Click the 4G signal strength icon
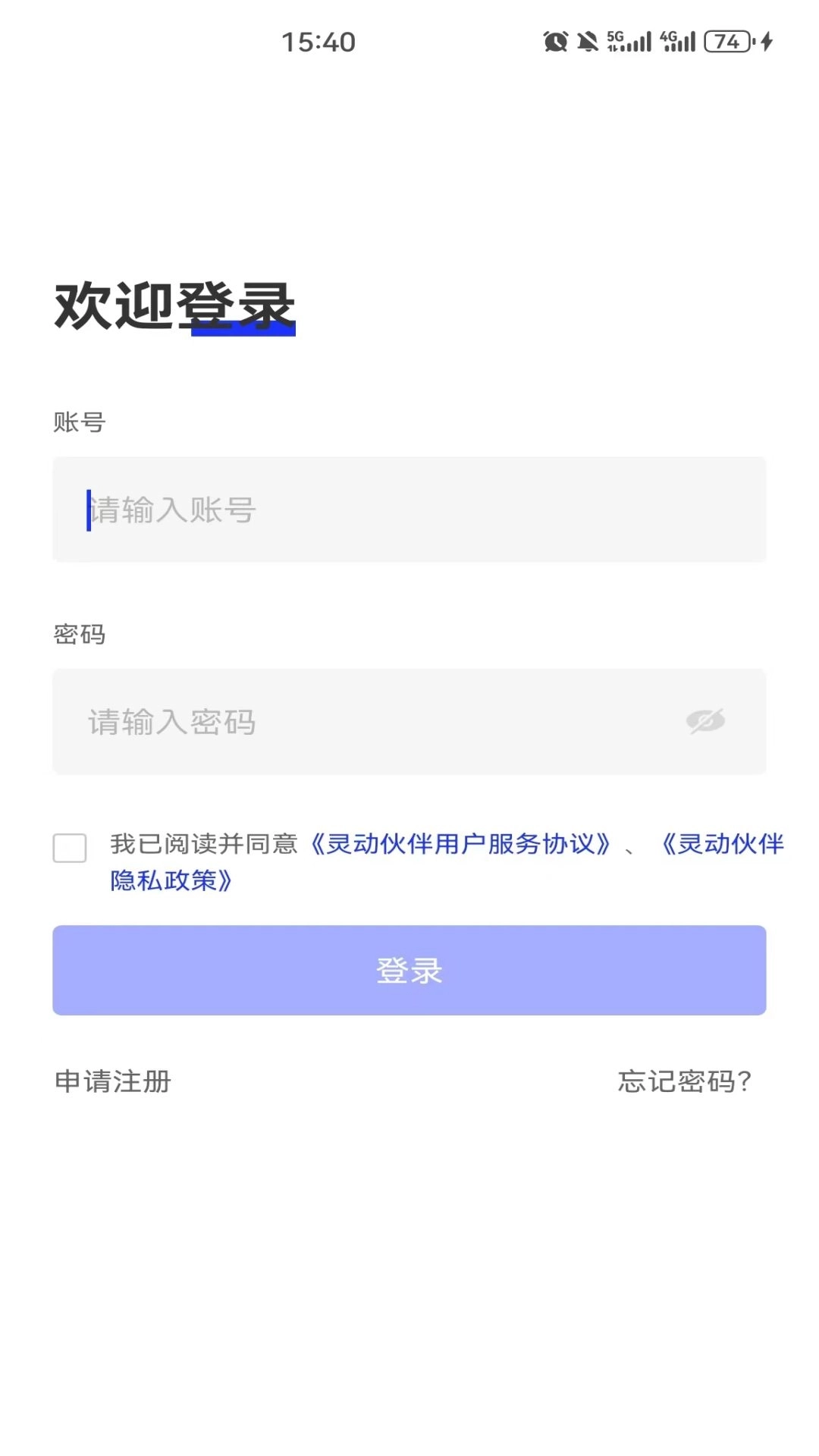The height and width of the screenshot is (1456, 819). (x=677, y=41)
